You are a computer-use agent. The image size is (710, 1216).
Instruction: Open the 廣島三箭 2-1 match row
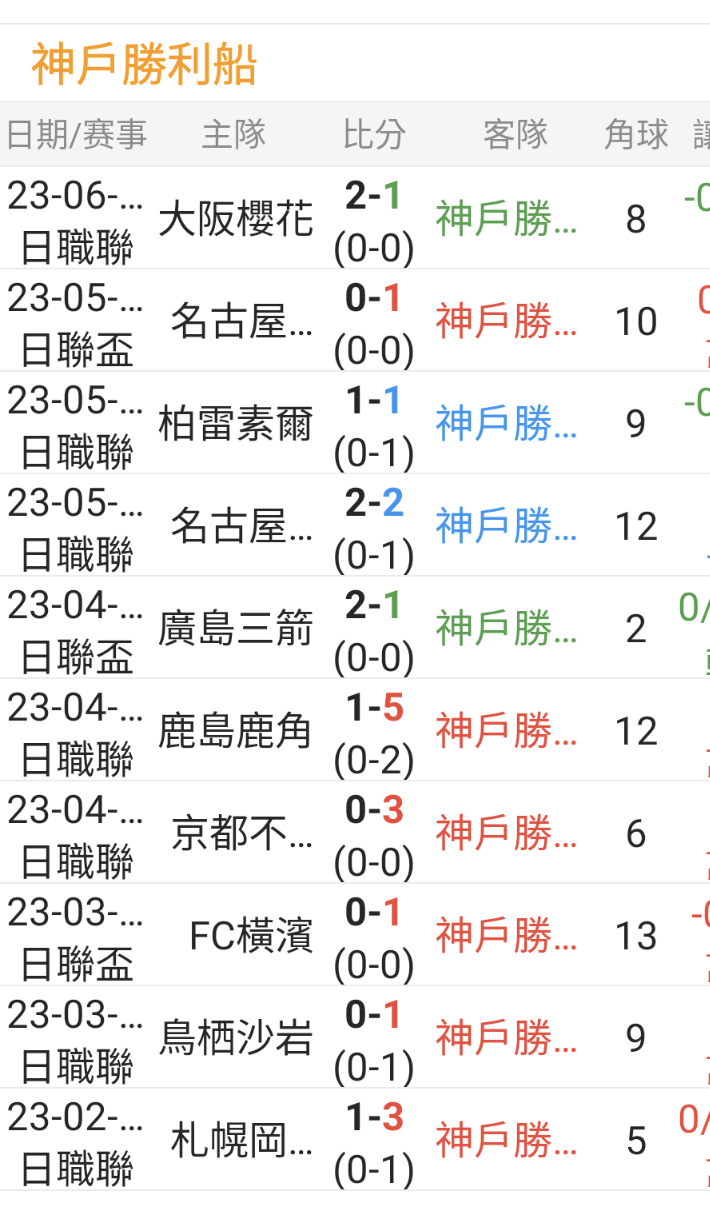tap(355, 629)
